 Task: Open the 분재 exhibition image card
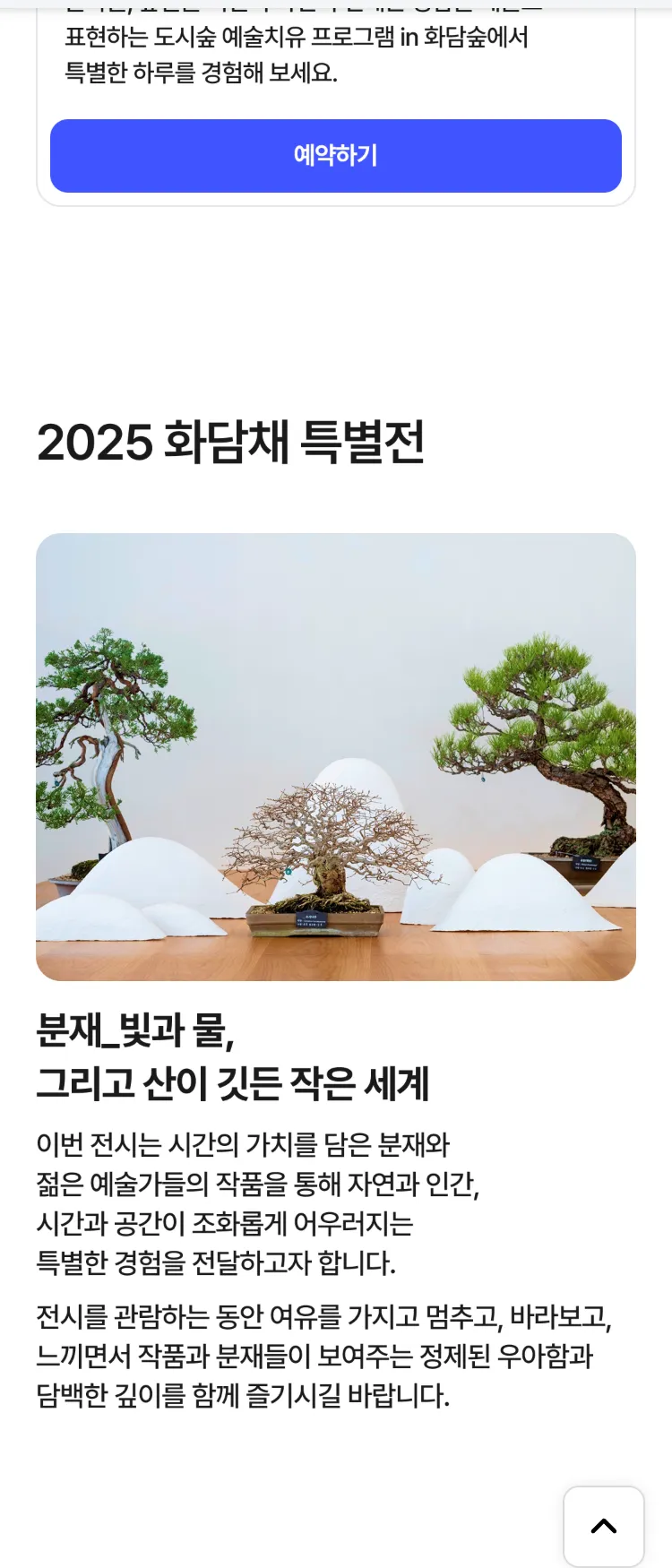coord(335,756)
